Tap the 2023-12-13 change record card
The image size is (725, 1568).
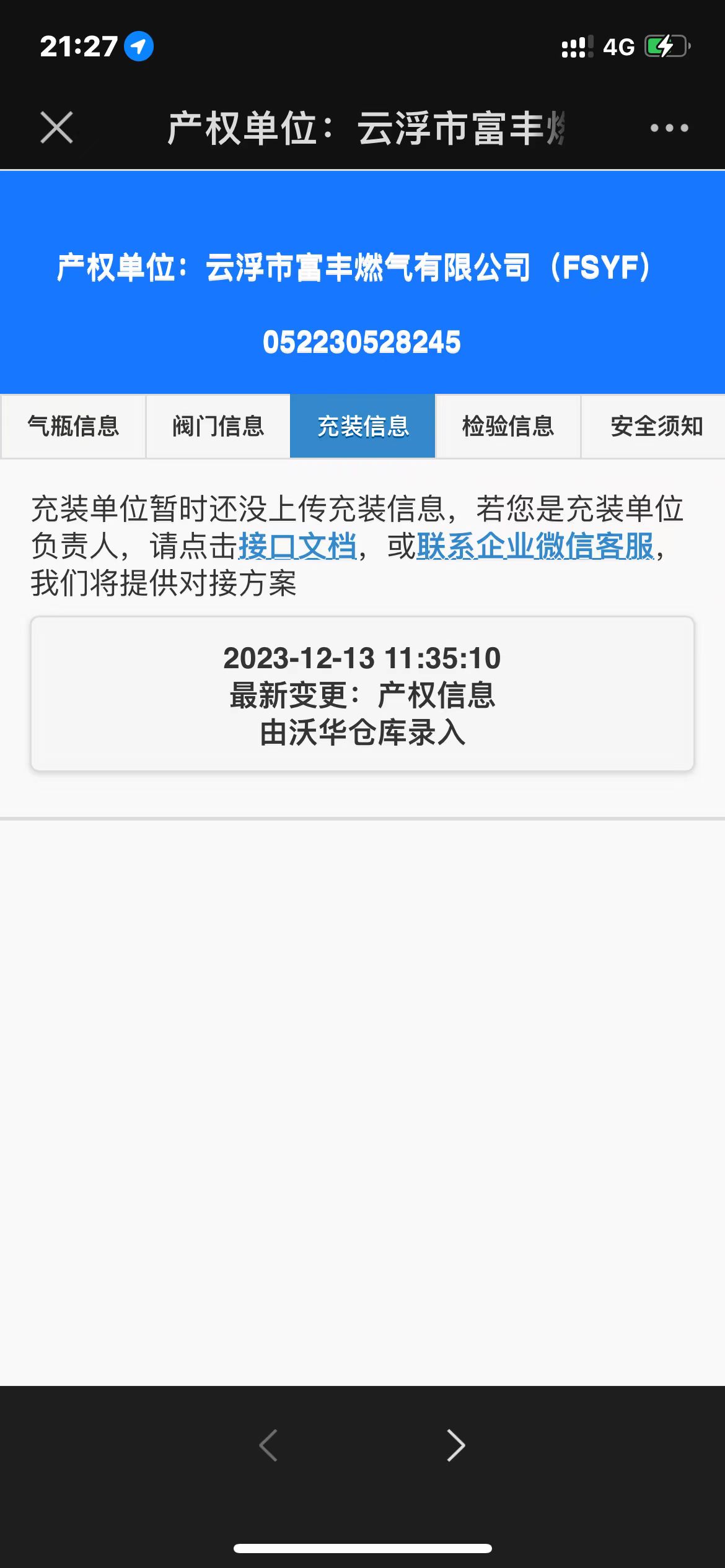362,697
